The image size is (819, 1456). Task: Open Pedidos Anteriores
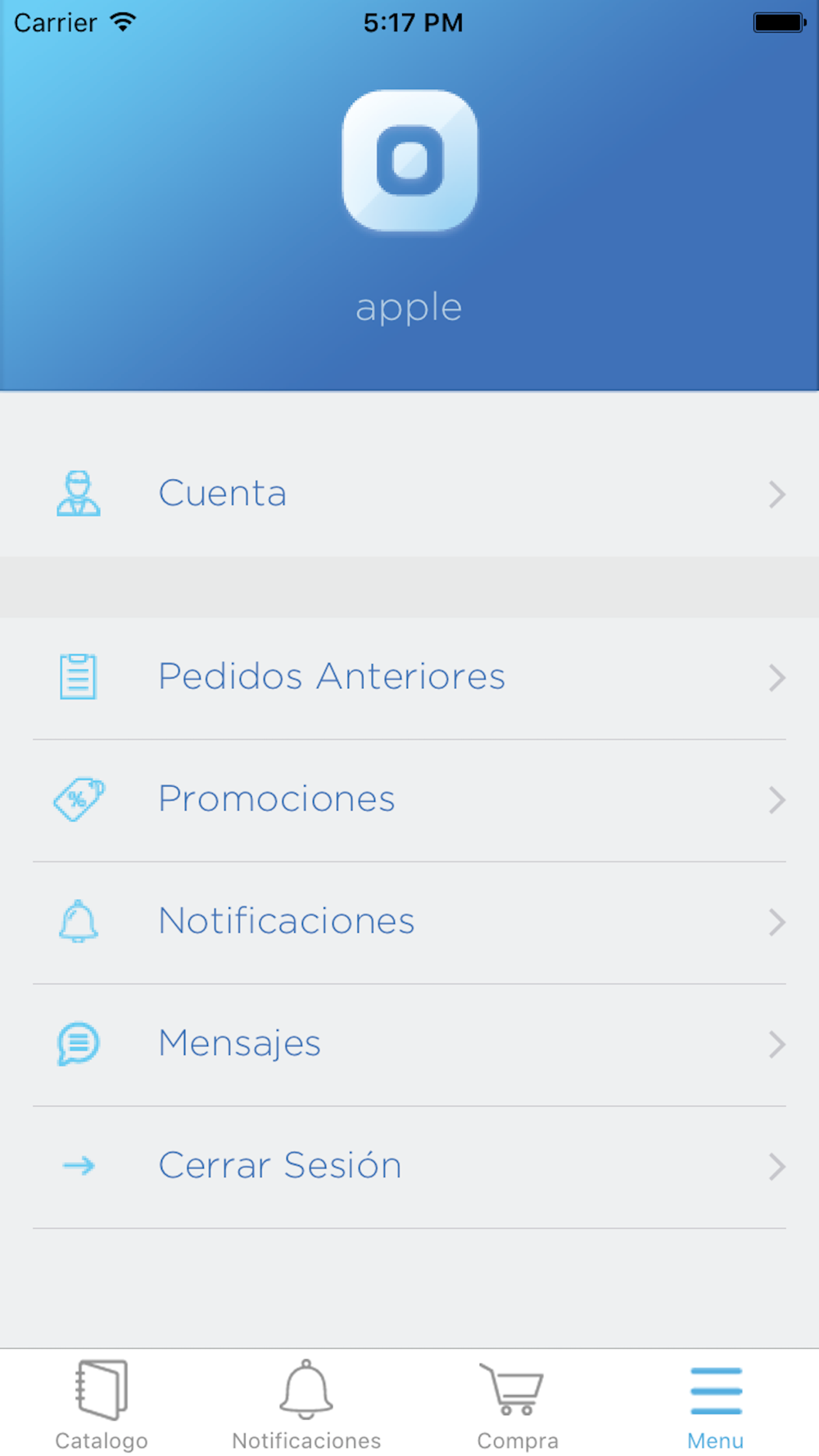pos(409,677)
